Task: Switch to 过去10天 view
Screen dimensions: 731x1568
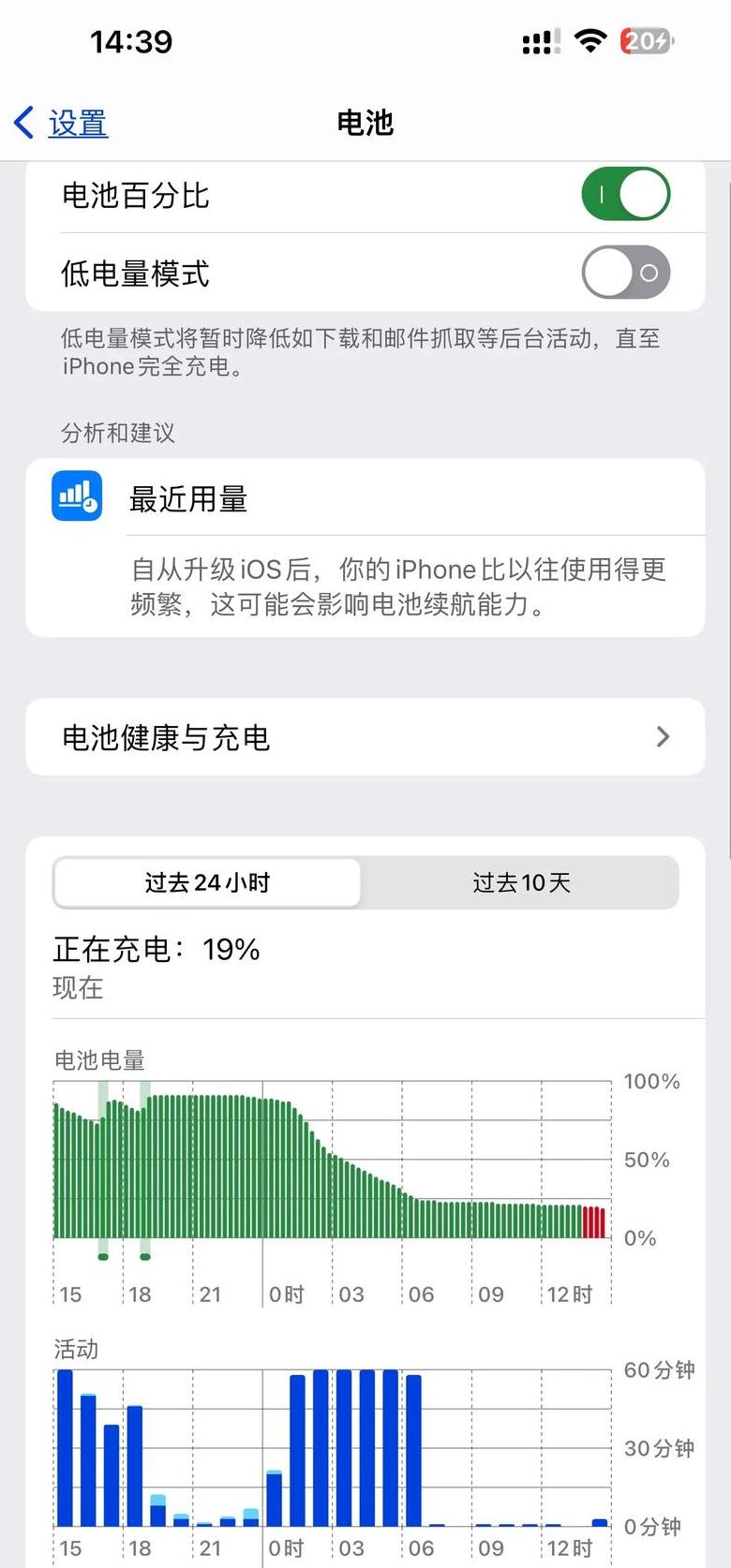Action: click(521, 882)
